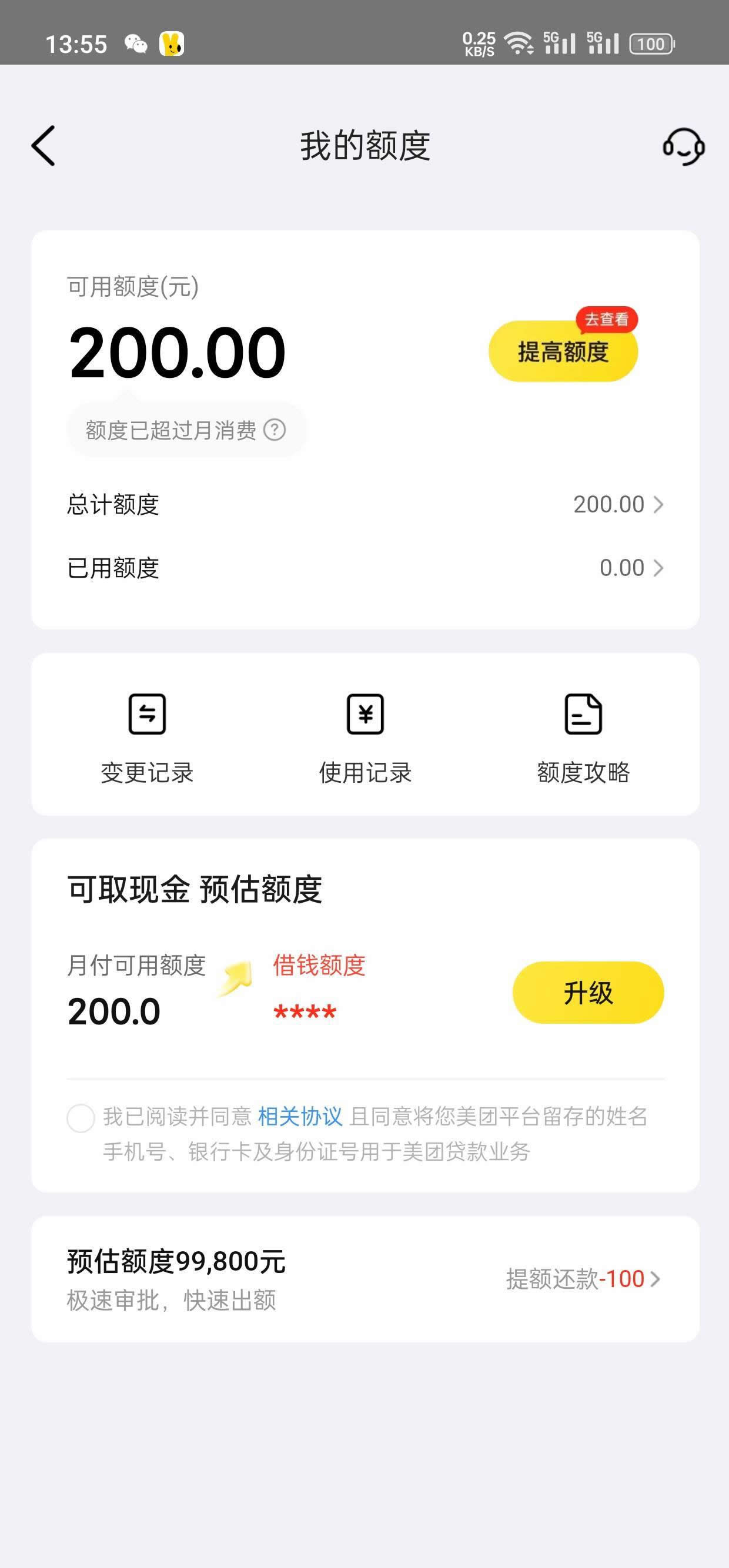Open the 额度已超过月消费 help question mark
The image size is (729, 1568).
pyautogui.click(x=275, y=430)
